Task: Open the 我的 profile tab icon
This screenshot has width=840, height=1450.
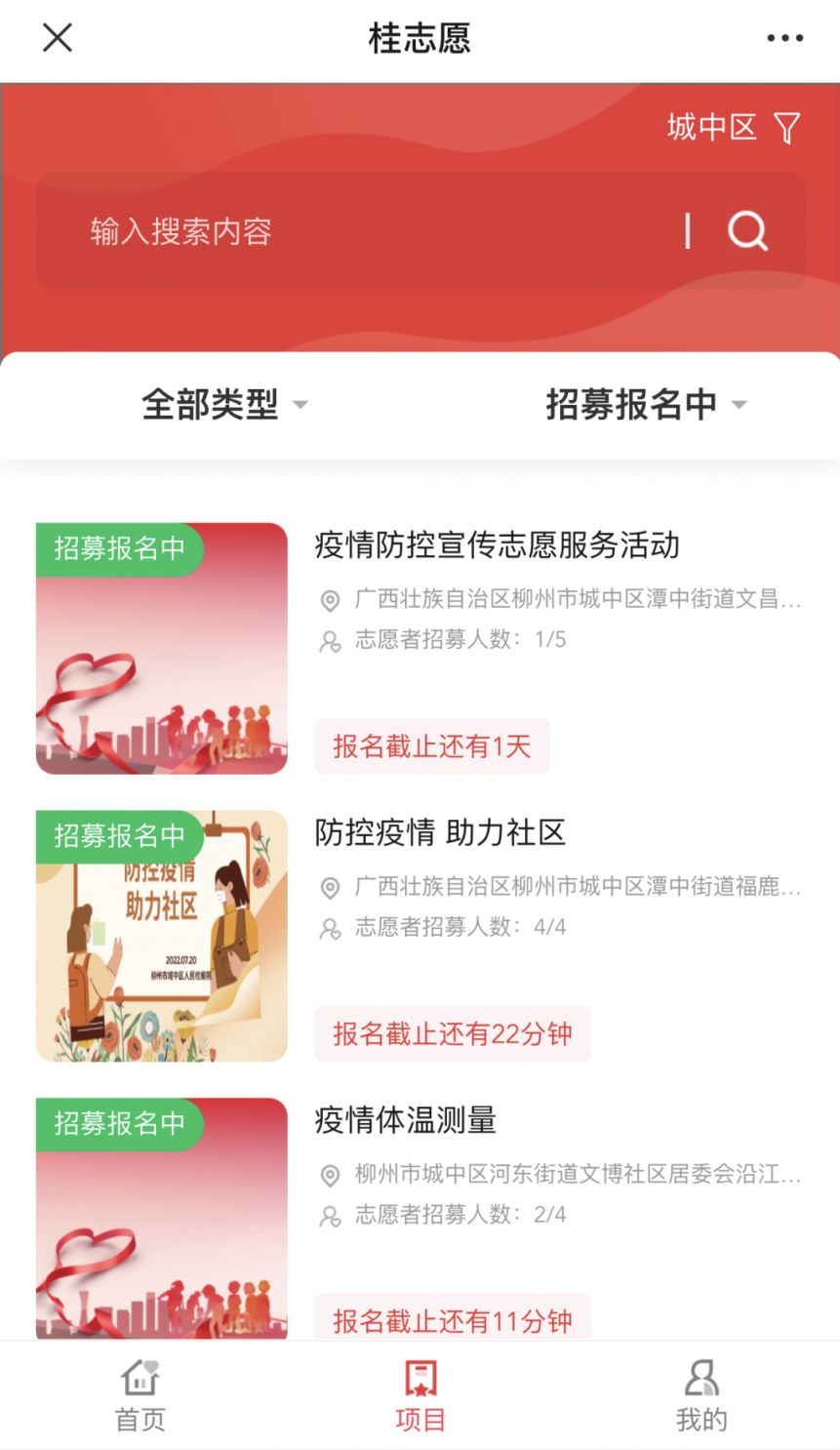Action: coord(699,1379)
